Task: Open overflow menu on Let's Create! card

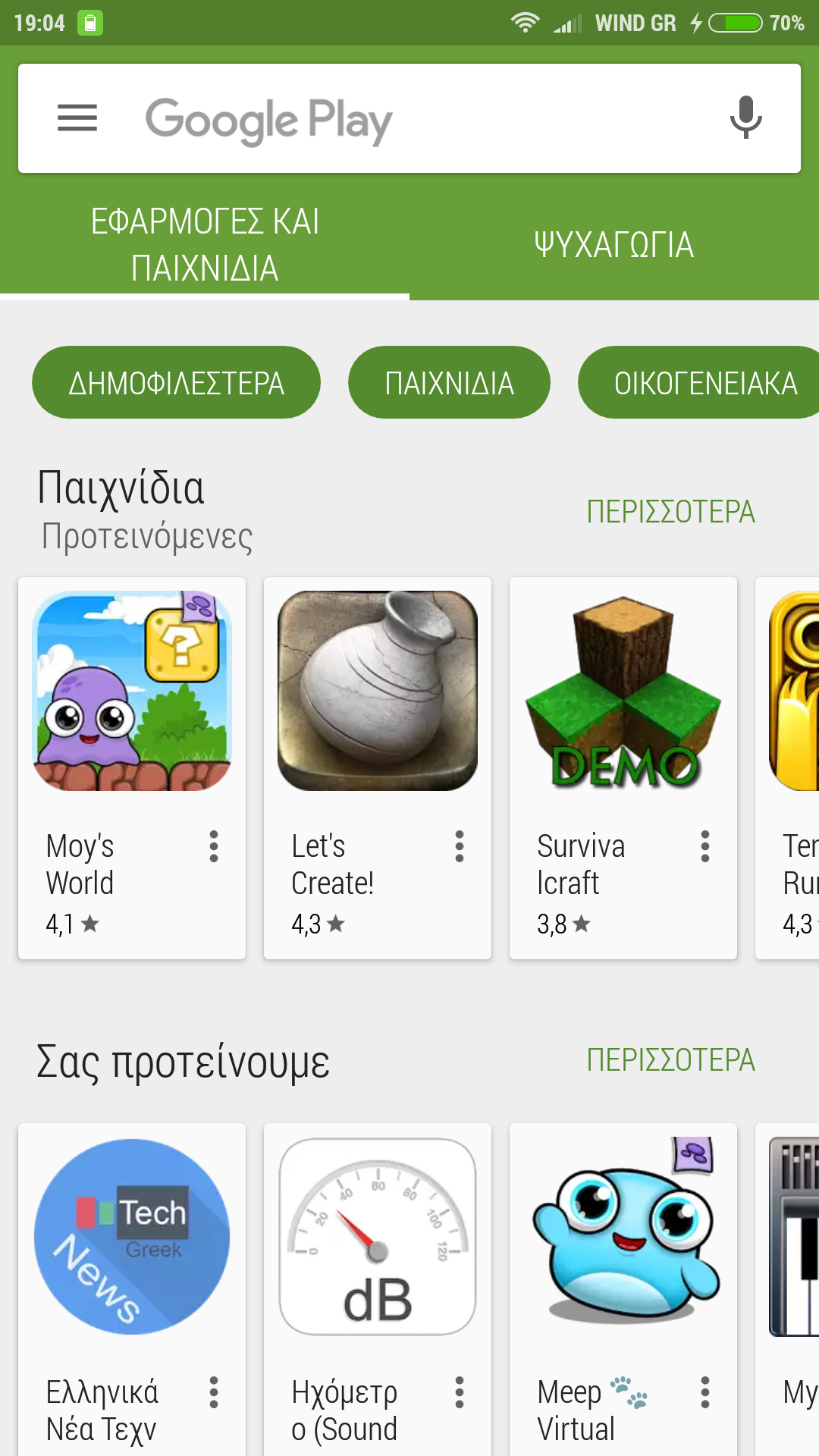Action: [x=460, y=846]
